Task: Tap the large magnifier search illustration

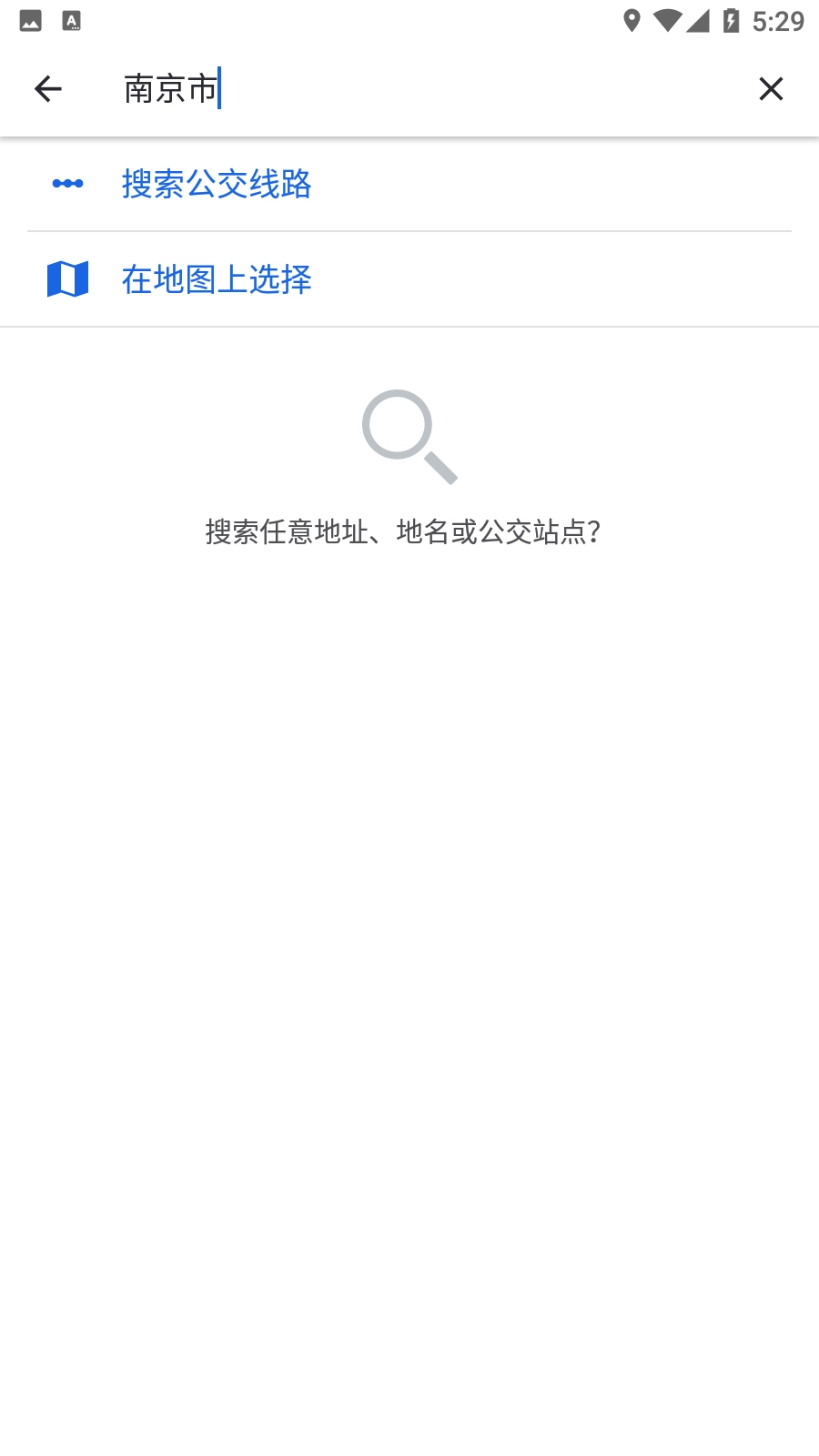Action: [409, 437]
